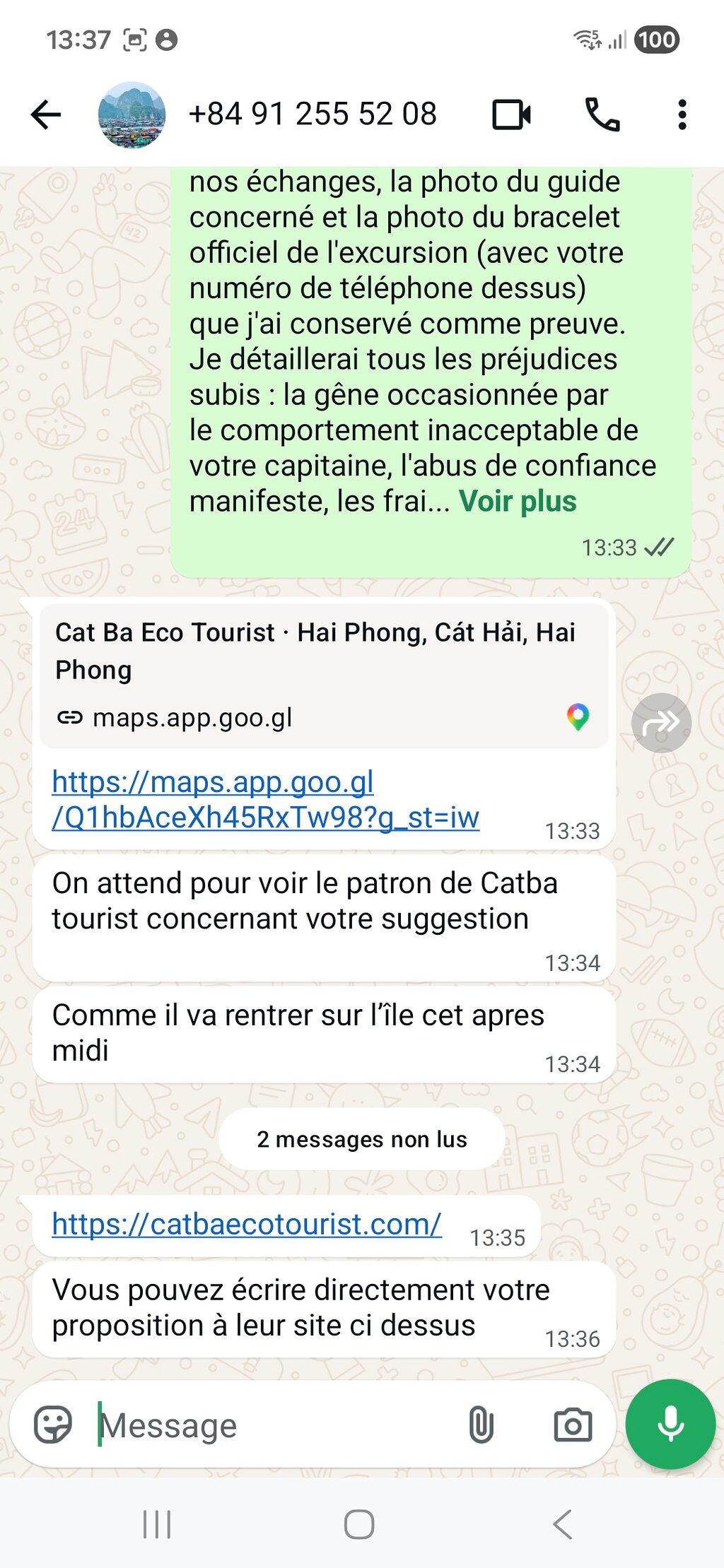Open recent apps

[x=157, y=1524]
